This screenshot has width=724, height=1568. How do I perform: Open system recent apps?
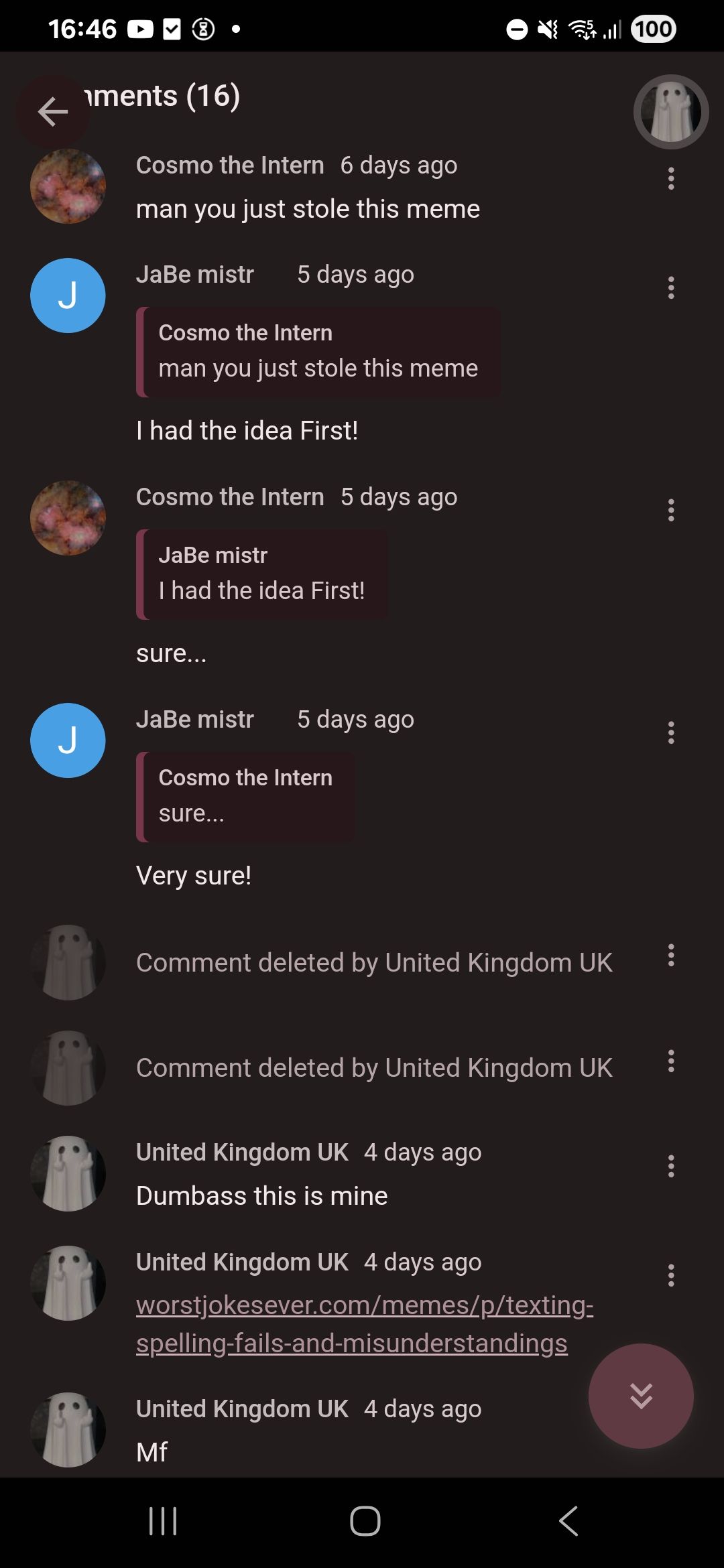point(162,1520)
